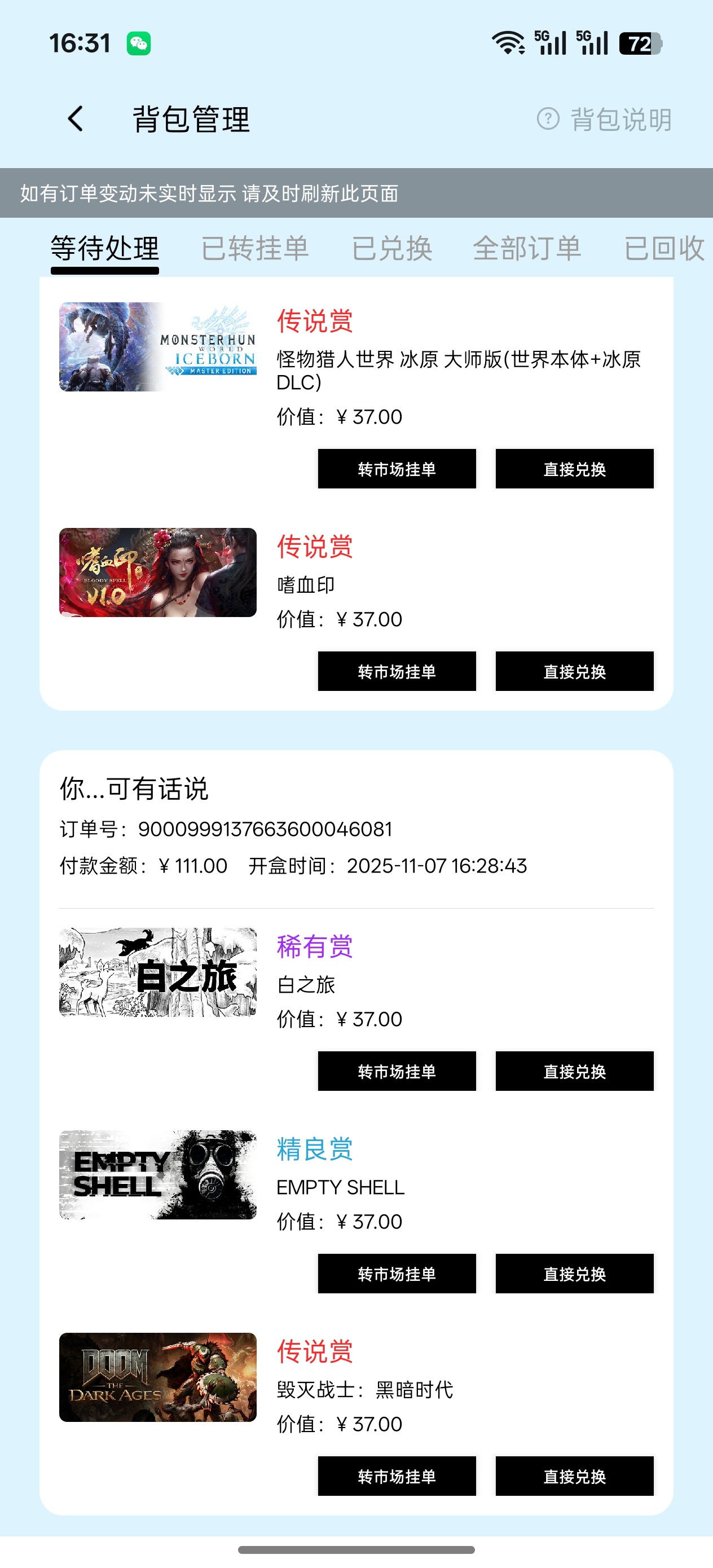Switch to 全部订单 tab
The image size is (713, 1568).
click(x=527, y=248)
